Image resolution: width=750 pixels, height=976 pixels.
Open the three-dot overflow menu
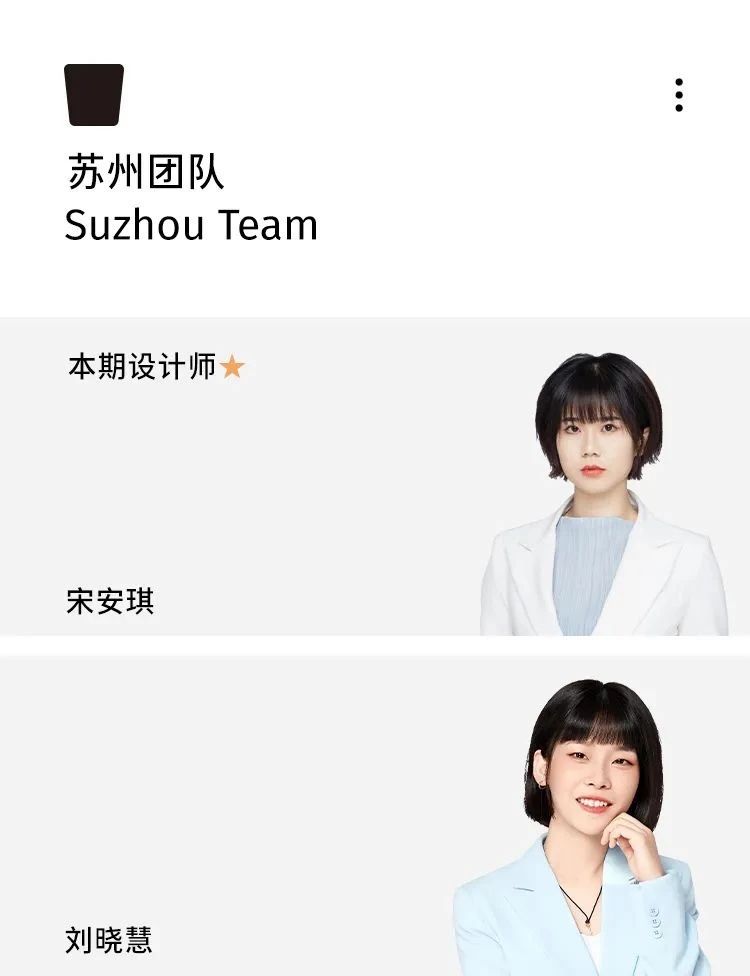[x=679, y=95]
